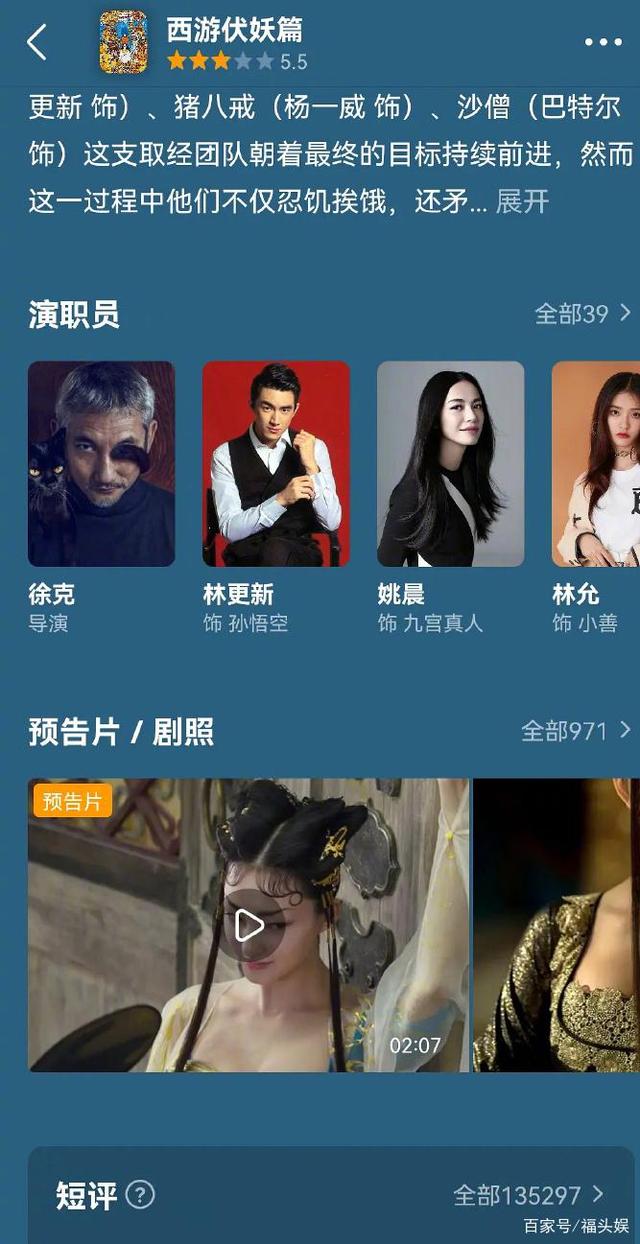640x1244 pixels.
Task: Open actress 姚晨's profile card
Action: click(x=450, y=464)
